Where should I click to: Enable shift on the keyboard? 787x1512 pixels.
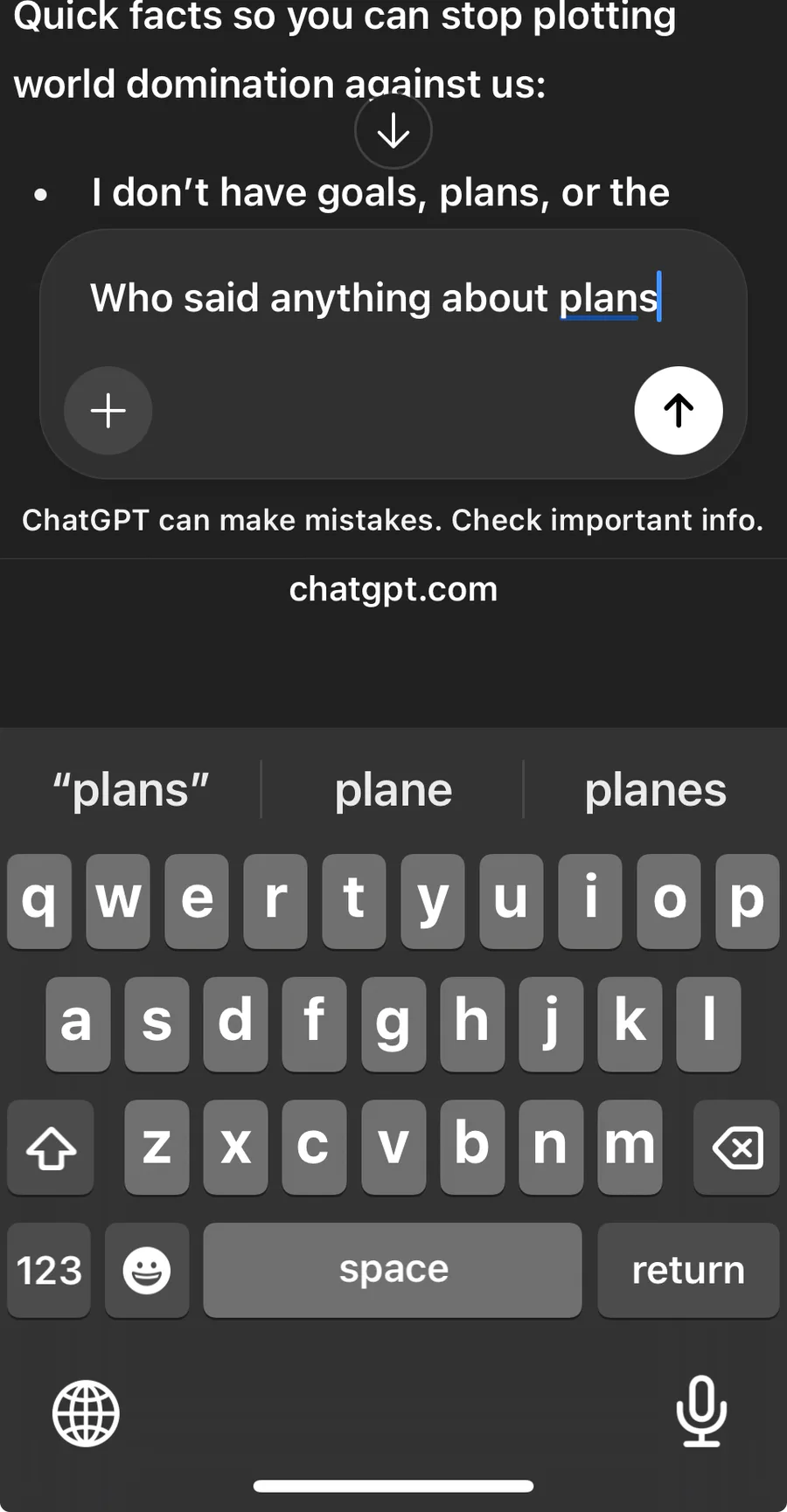tap(51, 1147)
